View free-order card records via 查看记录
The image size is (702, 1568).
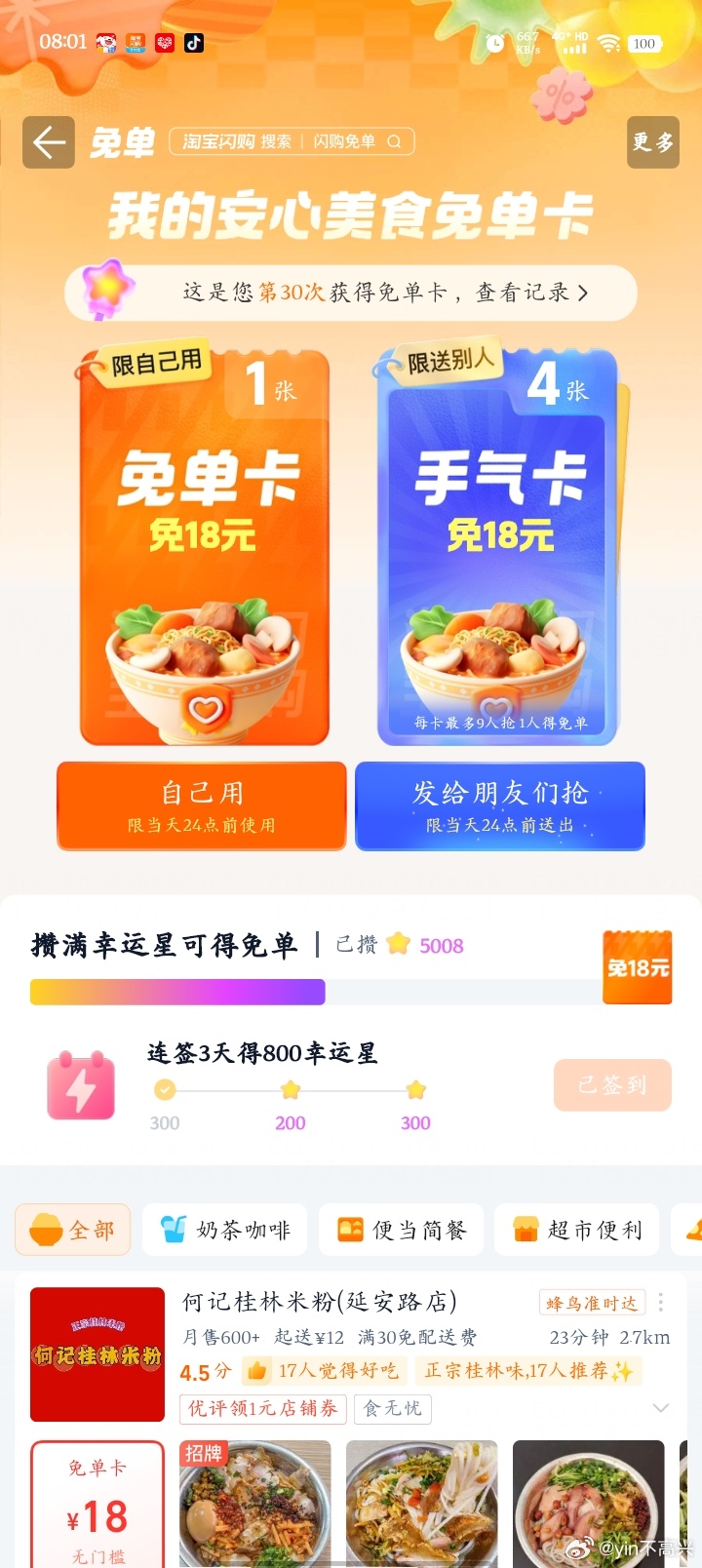tap(531, 293)
